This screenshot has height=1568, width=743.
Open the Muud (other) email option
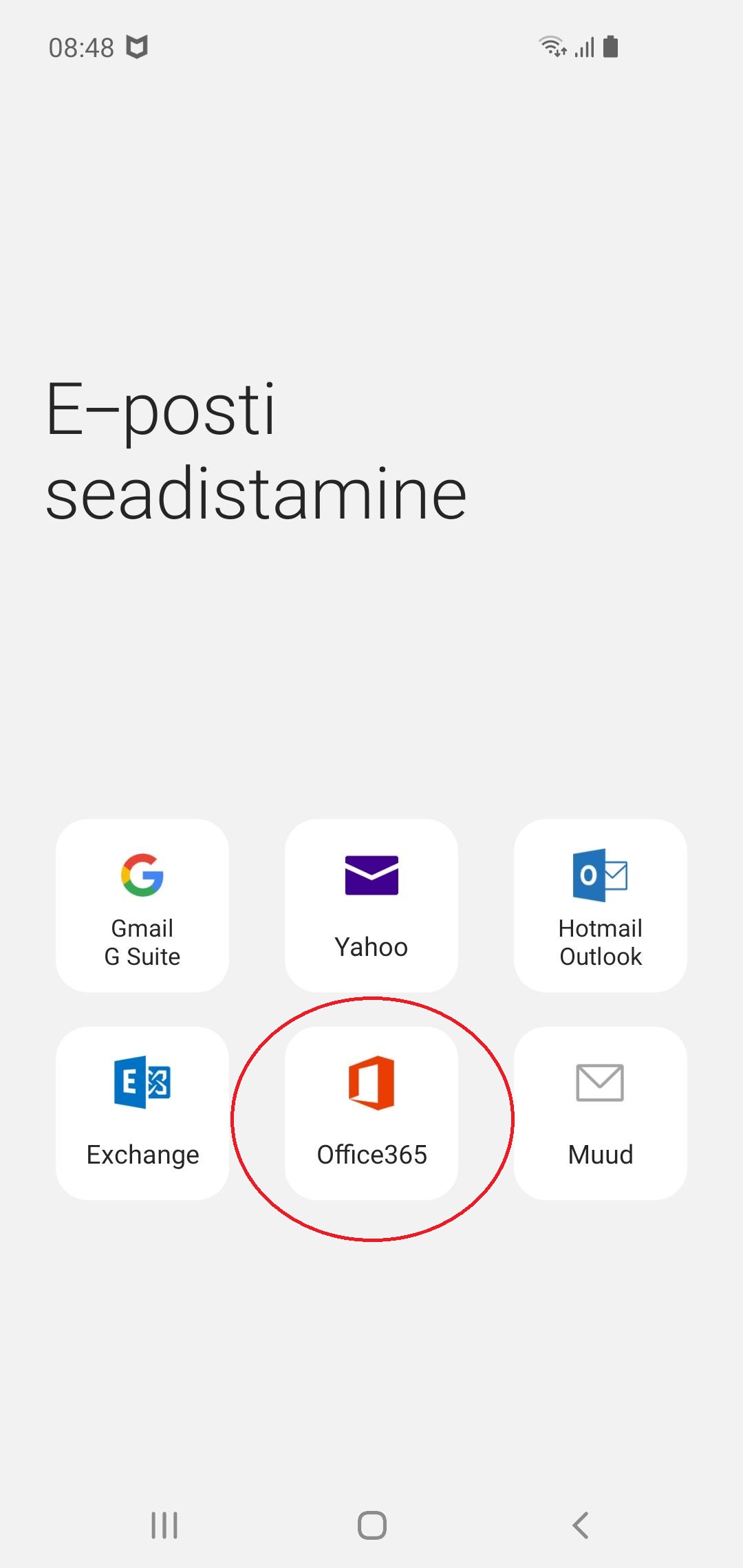pyautogui.click(x=601, y=1113)
